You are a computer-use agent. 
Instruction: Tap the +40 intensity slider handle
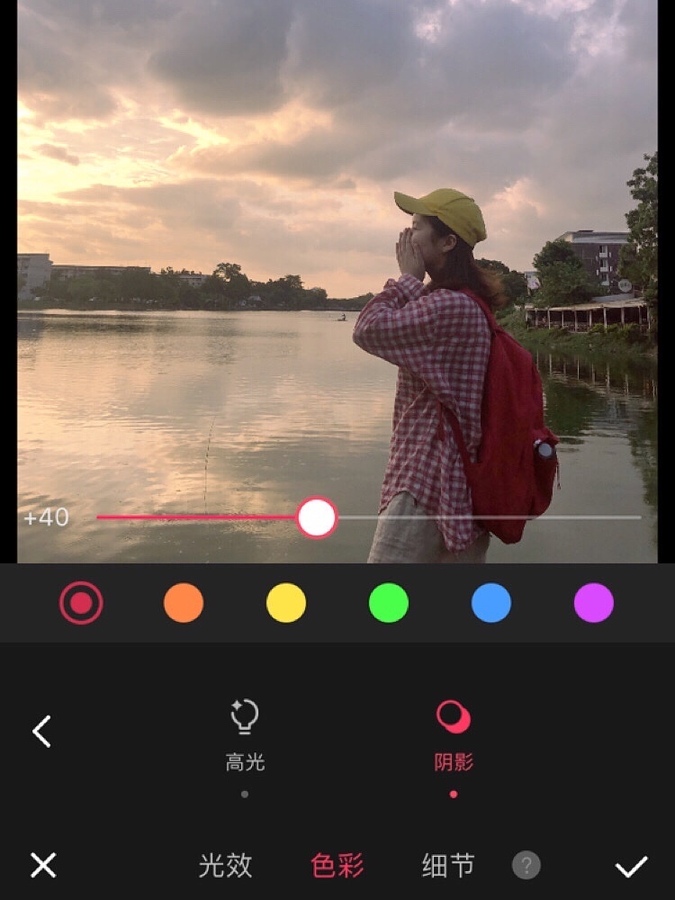(x=317, y=517)
